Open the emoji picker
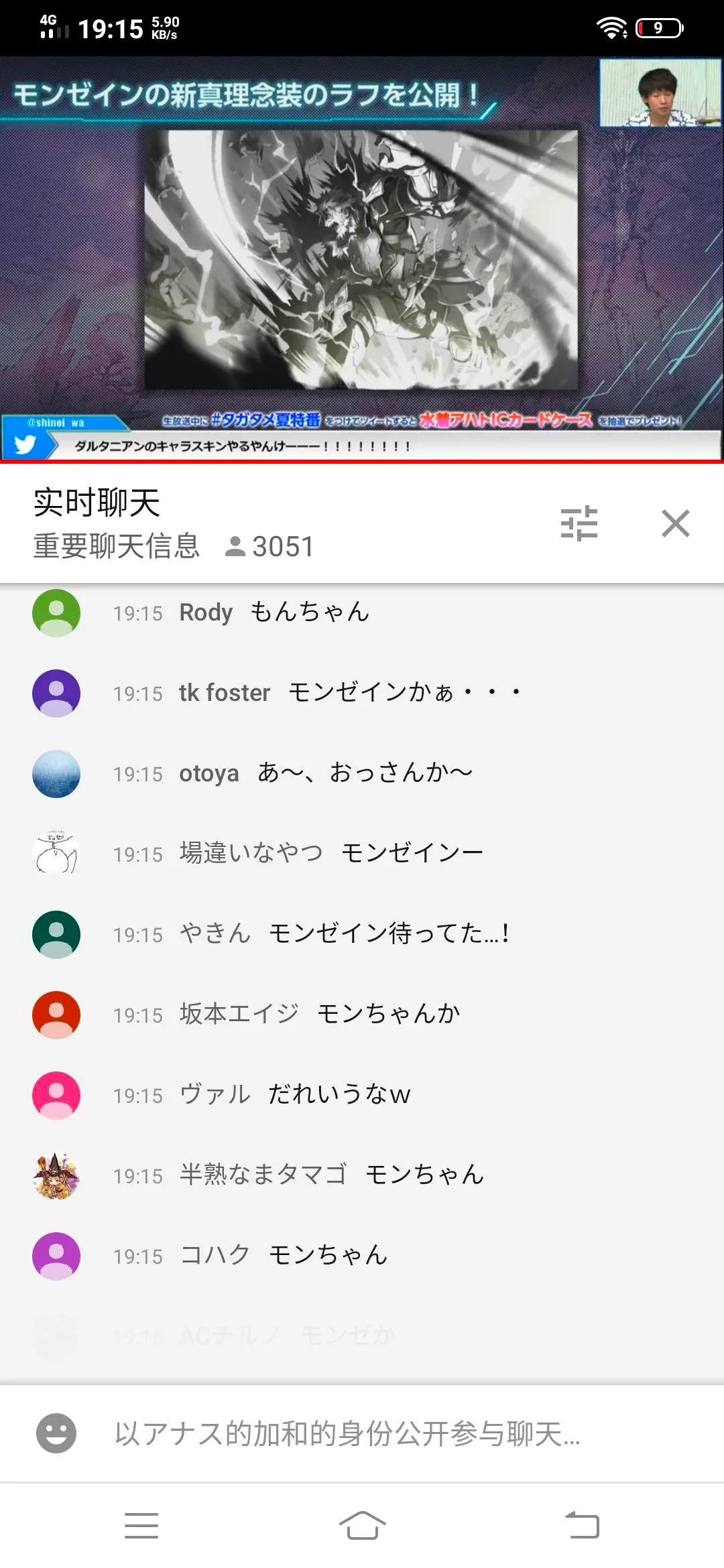724x1568 pixels. (x=56, y=1434)
